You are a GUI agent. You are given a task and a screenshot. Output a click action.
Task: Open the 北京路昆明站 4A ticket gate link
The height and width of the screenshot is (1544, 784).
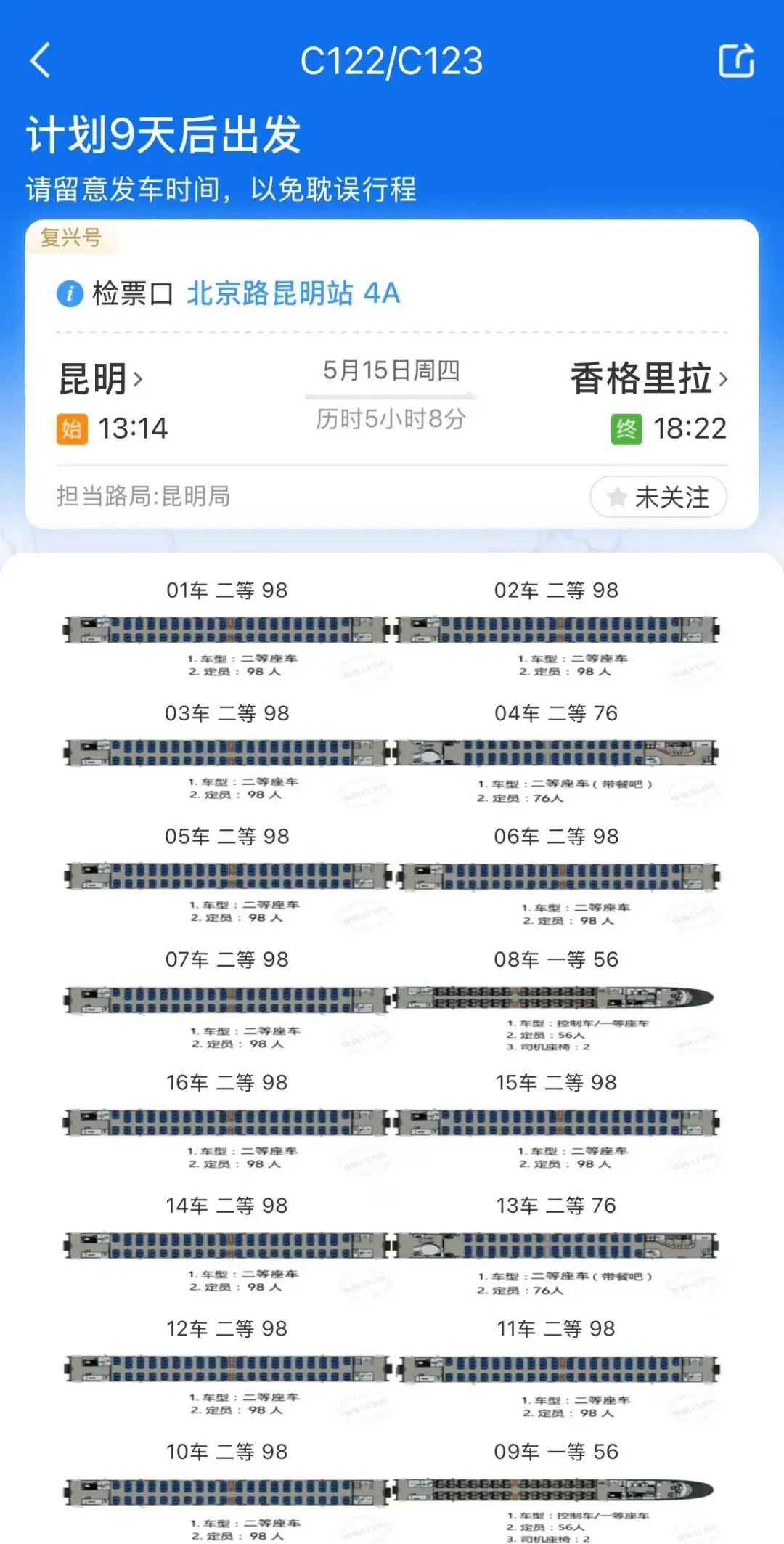(293, 293)
